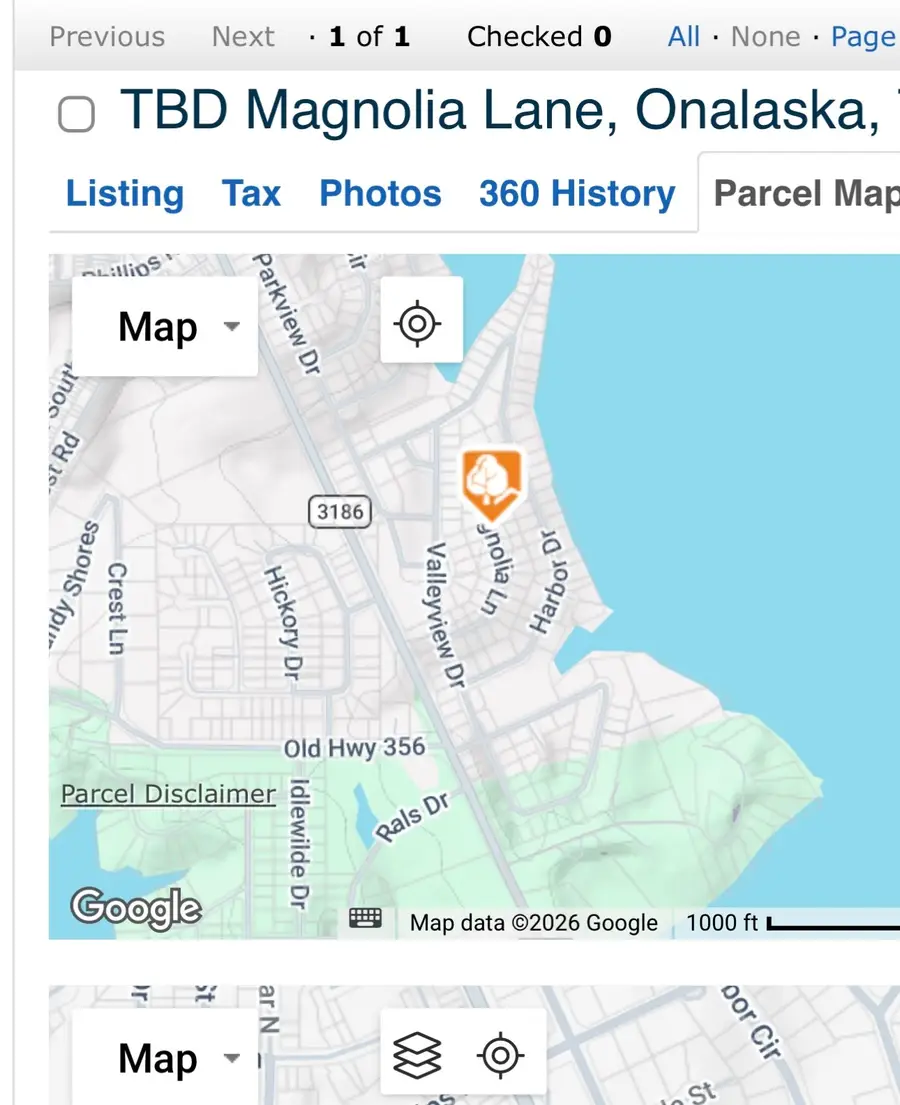
Task: Go to the Next listing
Action: (242, 37)
